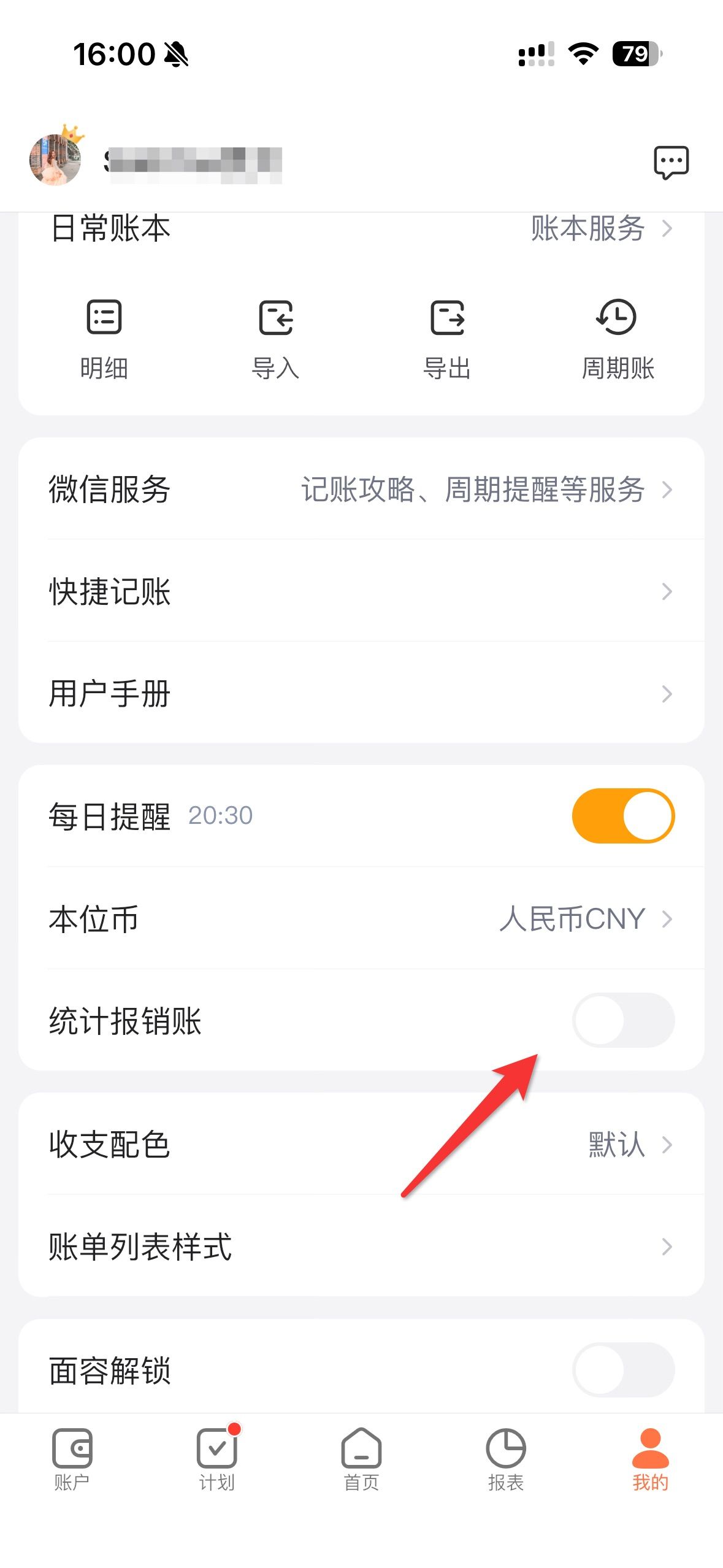723x1568 pixels.
Task: Switch to the 报表 tab
Action: (x=506, y=1459)
